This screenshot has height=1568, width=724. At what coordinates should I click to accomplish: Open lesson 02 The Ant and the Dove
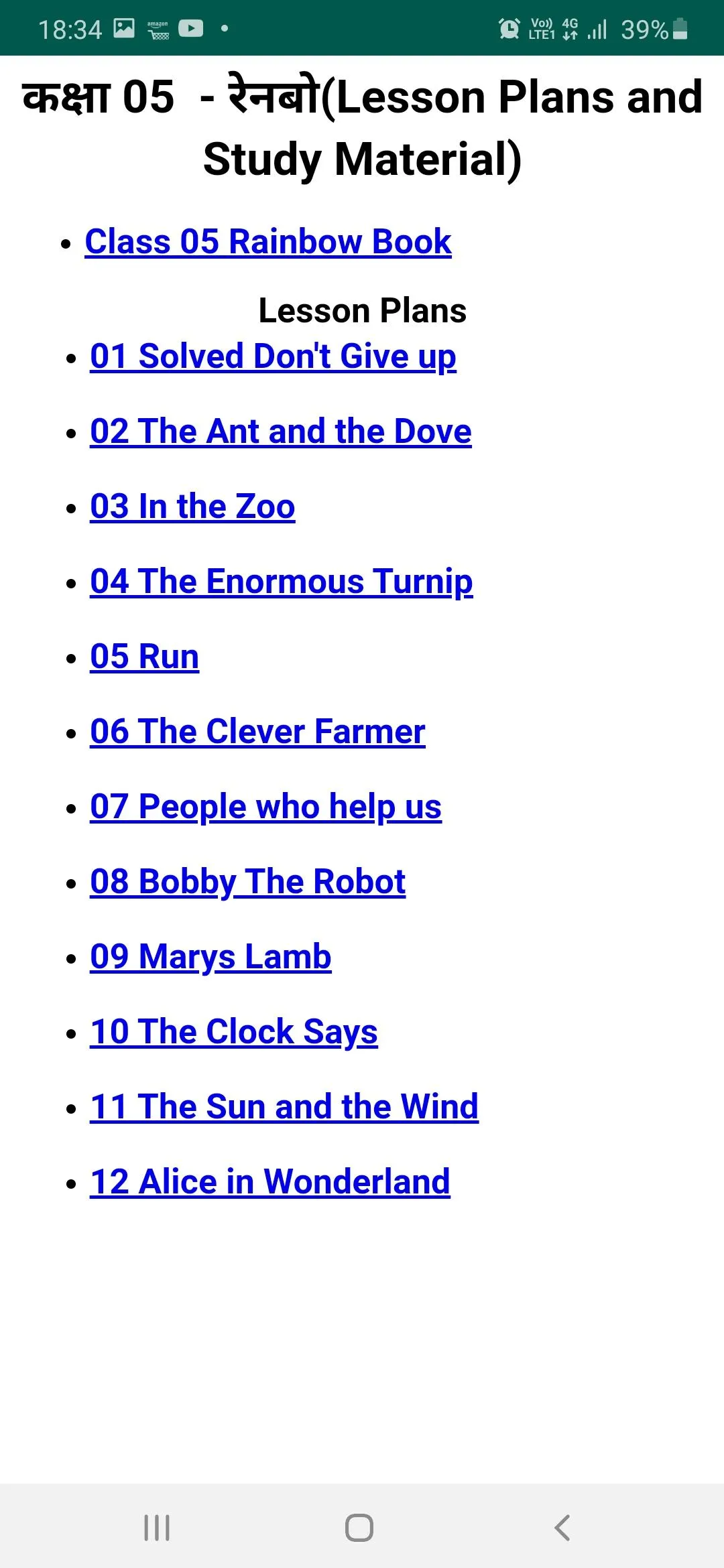281,431
